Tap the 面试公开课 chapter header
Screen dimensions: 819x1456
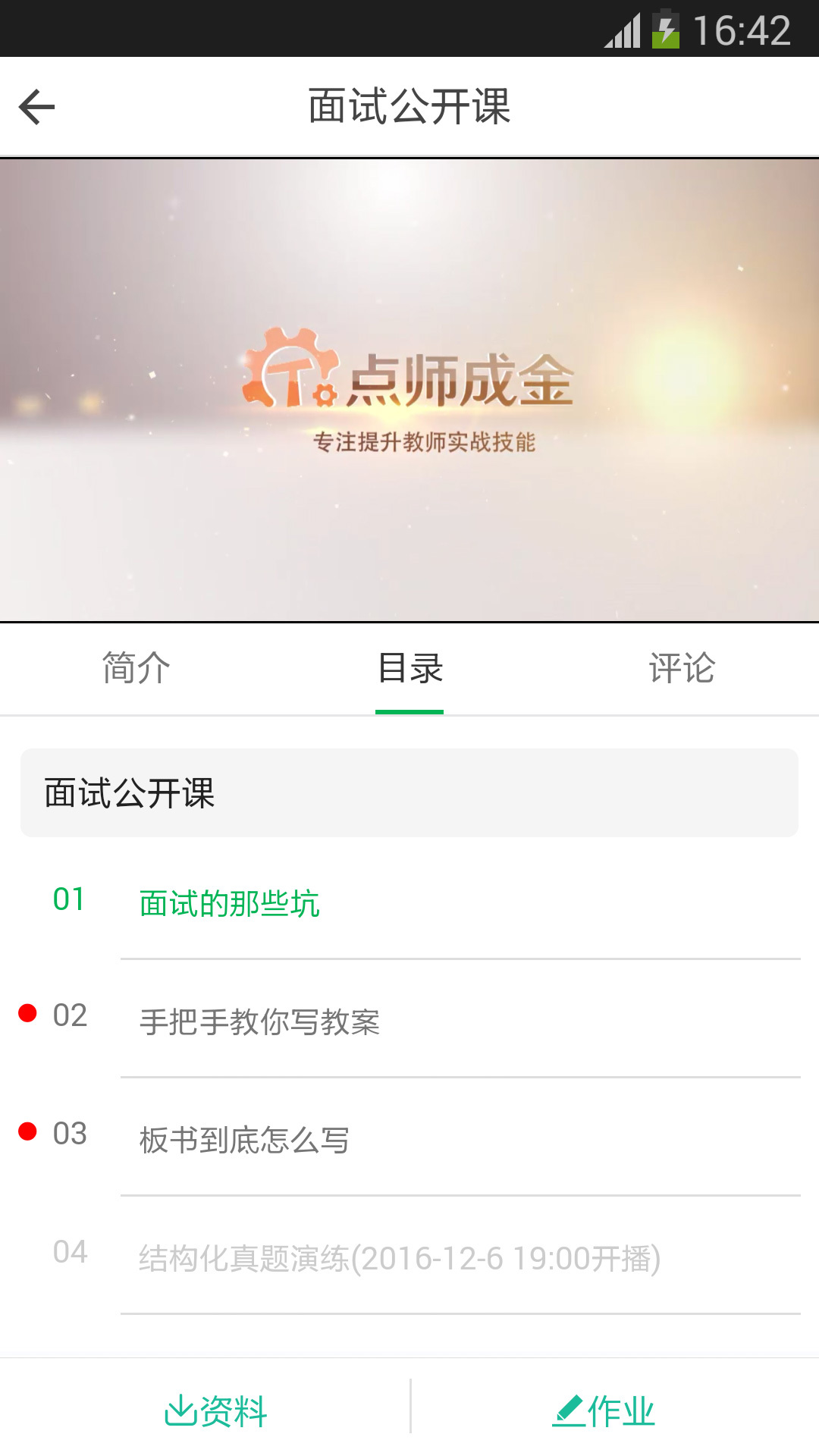point(409,793)
